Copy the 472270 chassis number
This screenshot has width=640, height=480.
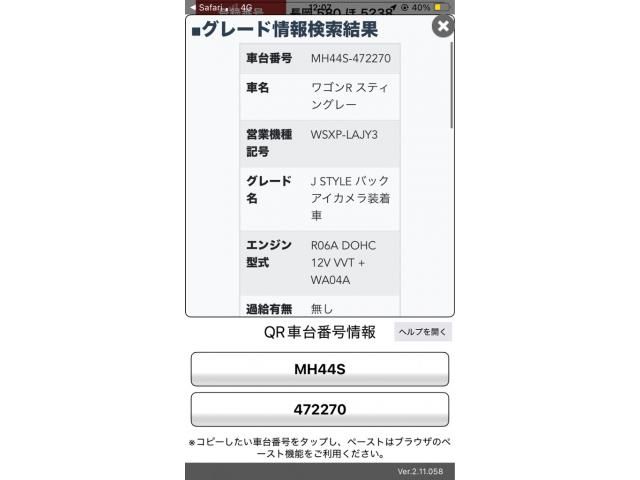tap(319, 410)
